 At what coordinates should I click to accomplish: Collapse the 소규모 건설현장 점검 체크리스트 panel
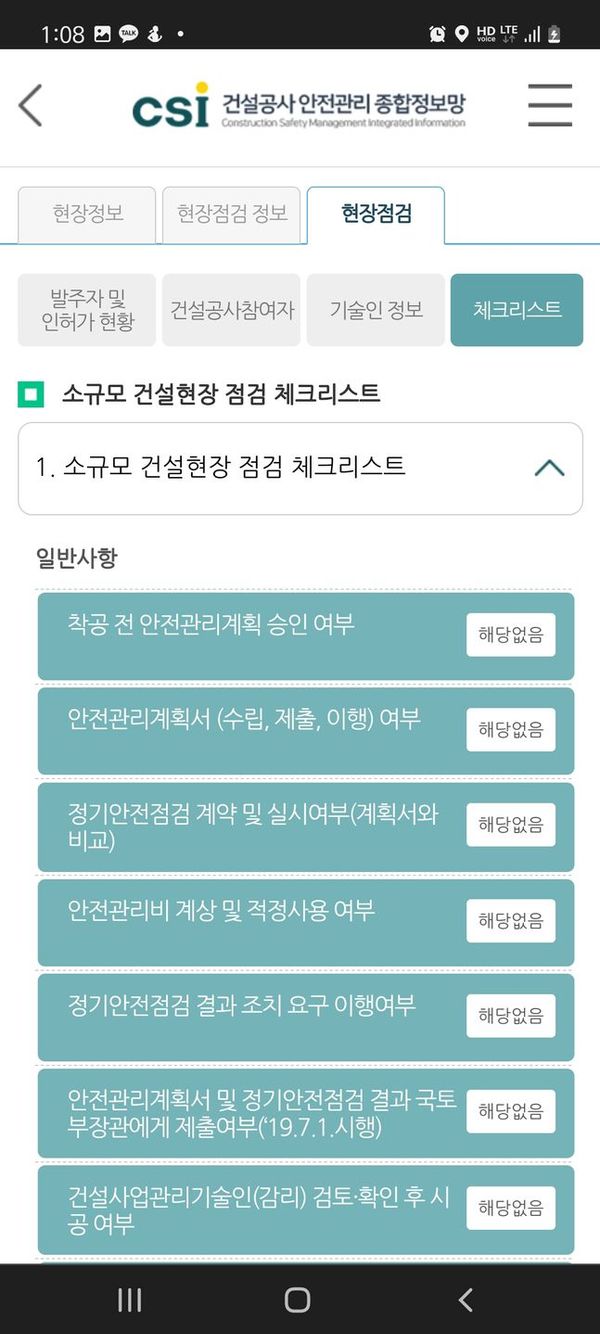549,468
